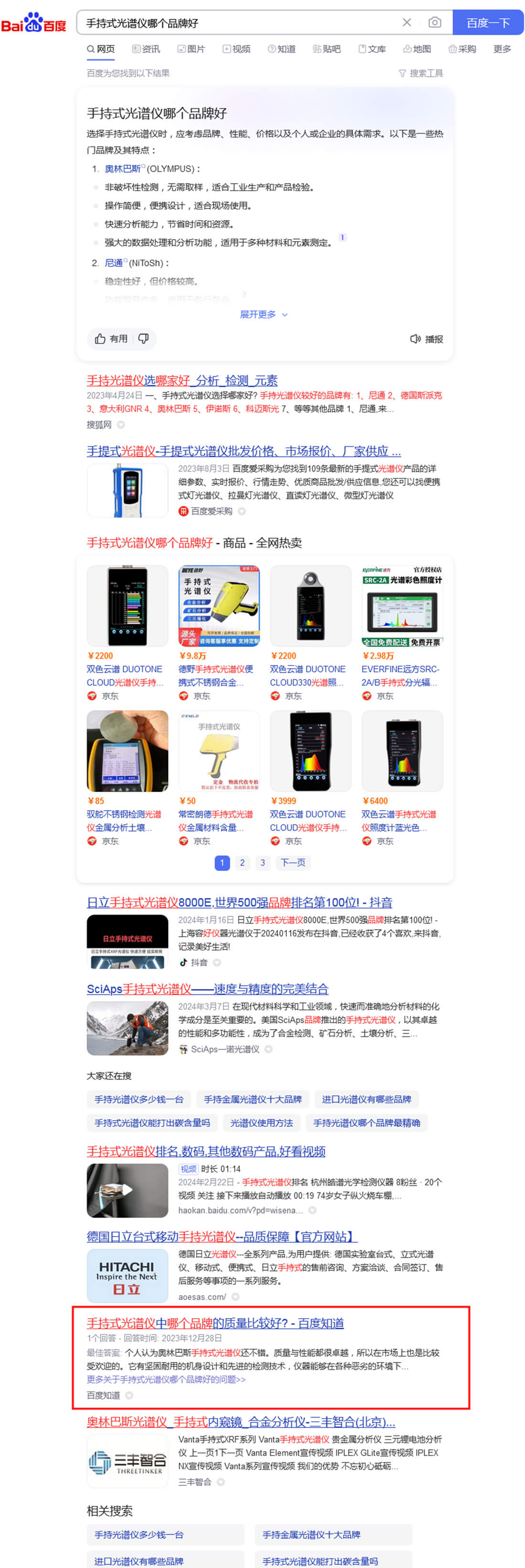Clear the search query text
The width and height of the screenshot is (525, 1568).
[406, 22]
